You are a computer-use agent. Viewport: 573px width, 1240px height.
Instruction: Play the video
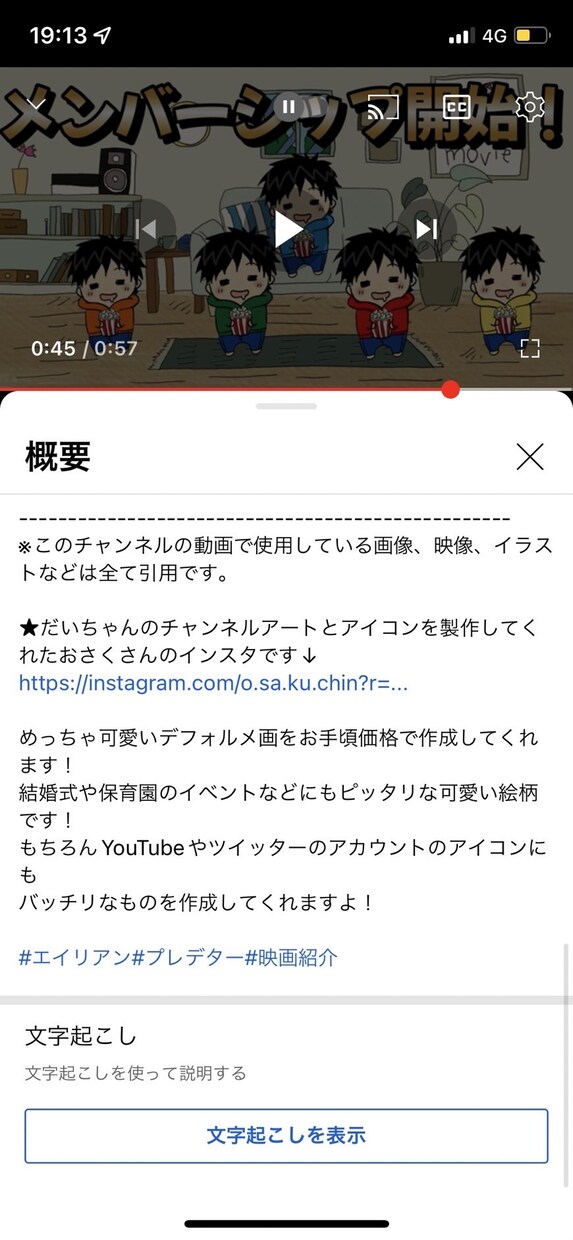click(x=288, y=229)
